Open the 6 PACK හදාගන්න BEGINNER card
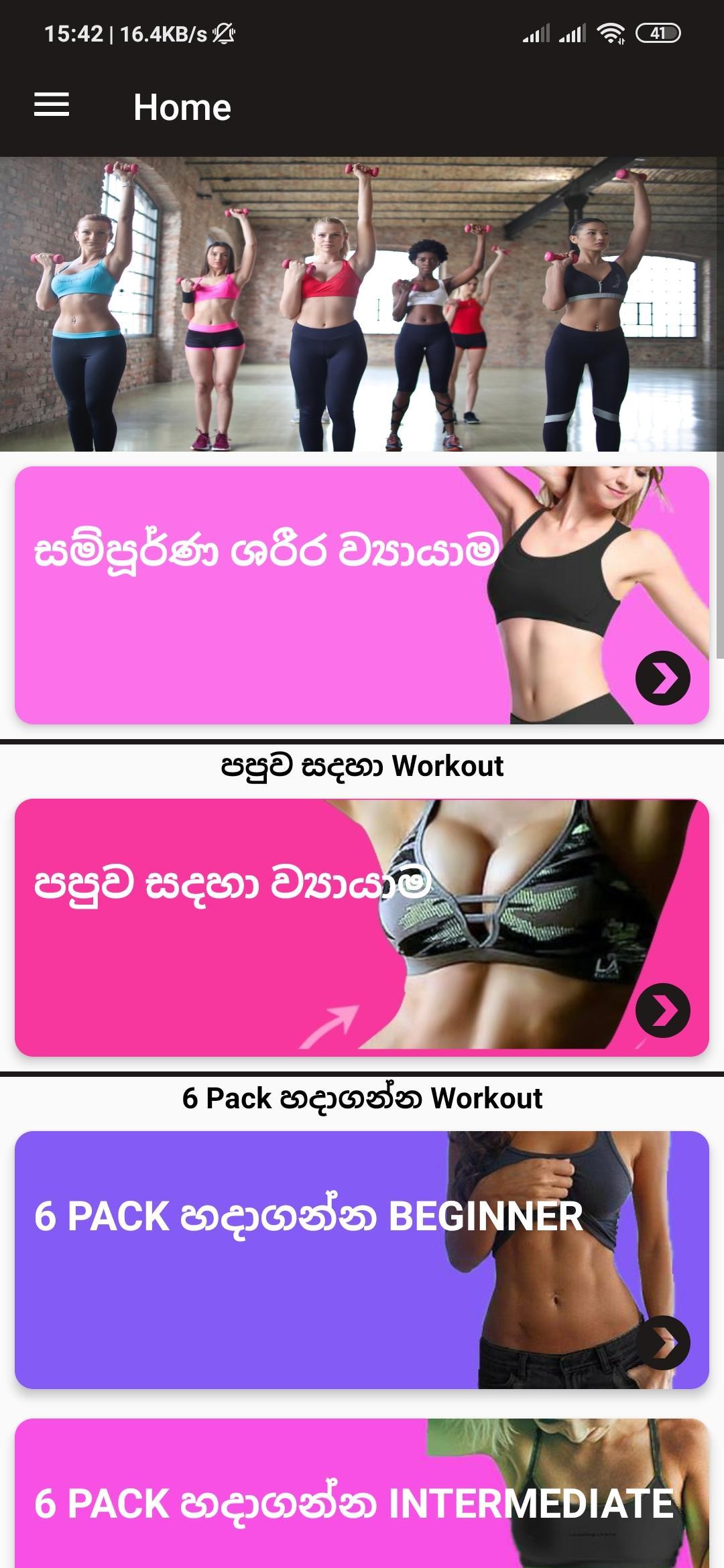Image resolution: width=724 pixels, height=1568 pixels. click(362, 1260)
